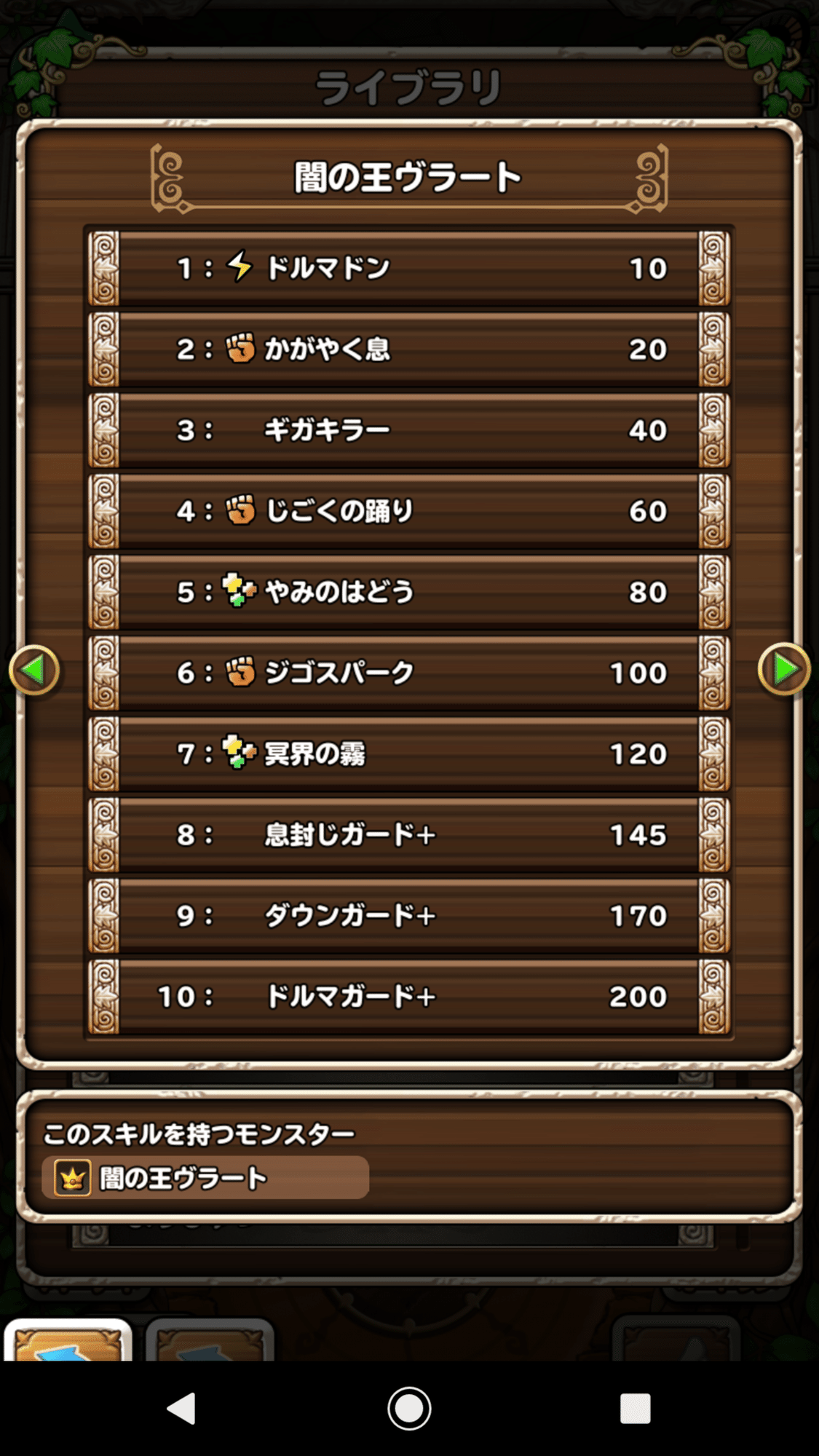Image resolution: width=819 pixels, height=1456 pixels.
Task: Select 息封じガード+ in the list
Action: (x=408, y=834)
